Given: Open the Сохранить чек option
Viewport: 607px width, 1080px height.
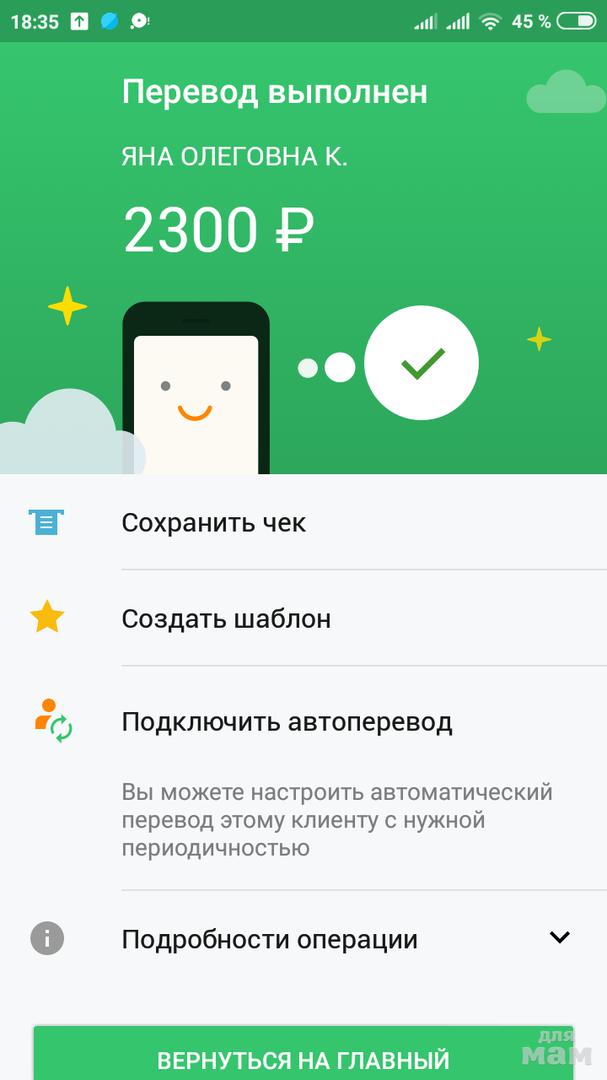Looking at the screenshot, I should [x=303, y=523].
